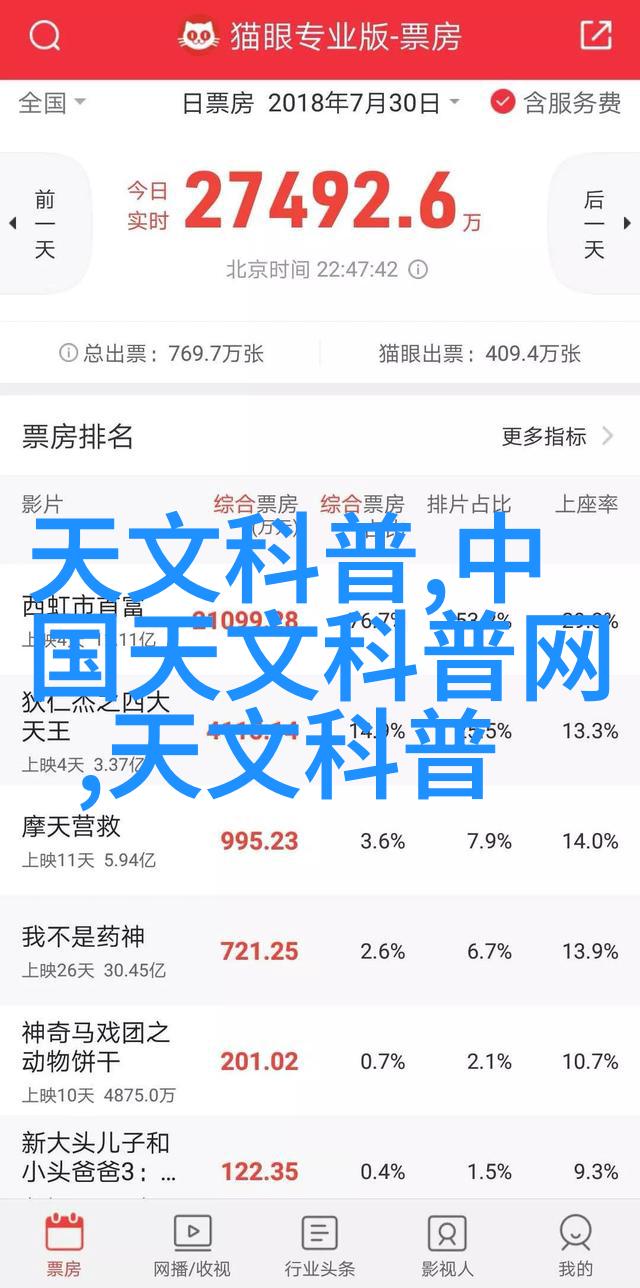Switch to the 我的 tab
Screen dimensions: 640x1288
[x=576, y=1243]
